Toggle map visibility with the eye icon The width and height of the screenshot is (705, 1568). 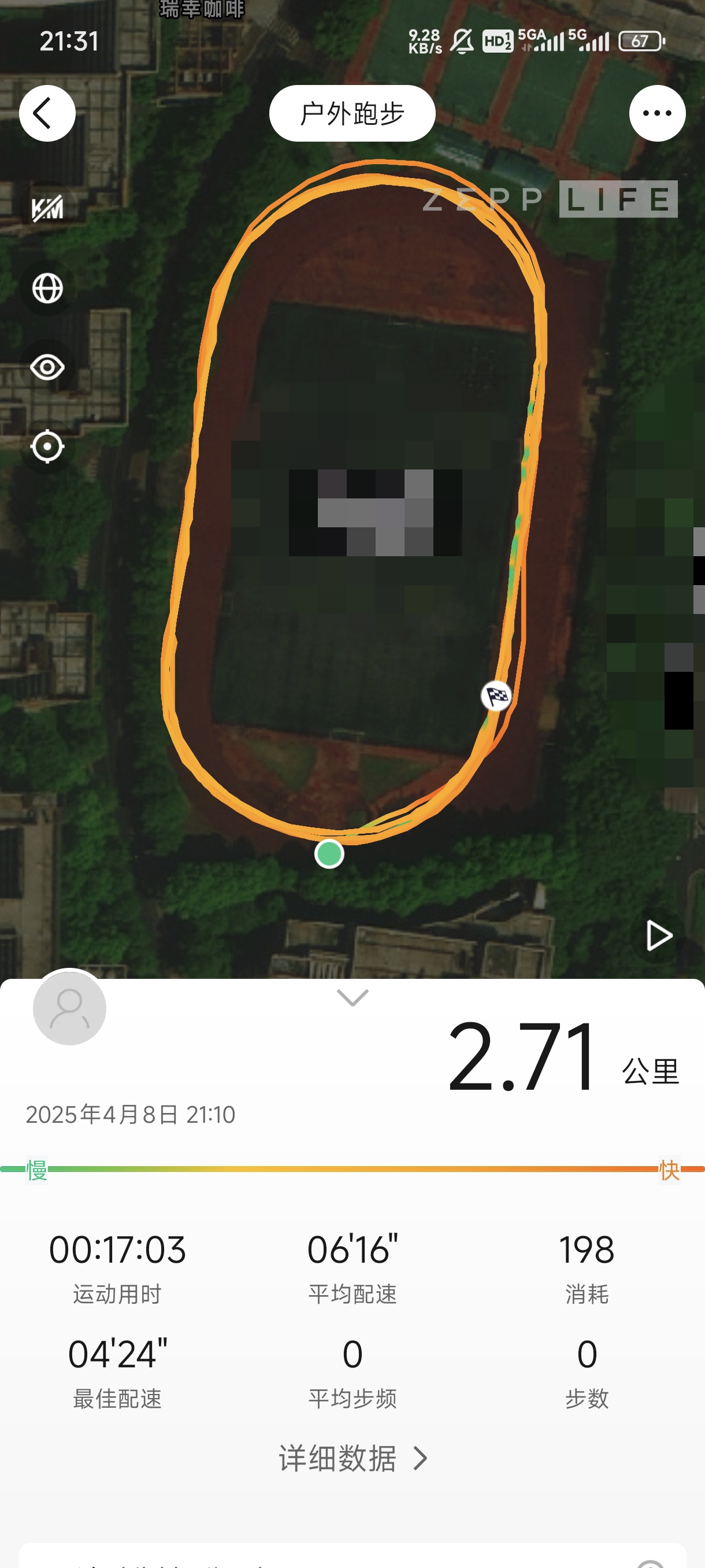click(x=47, y=367)
